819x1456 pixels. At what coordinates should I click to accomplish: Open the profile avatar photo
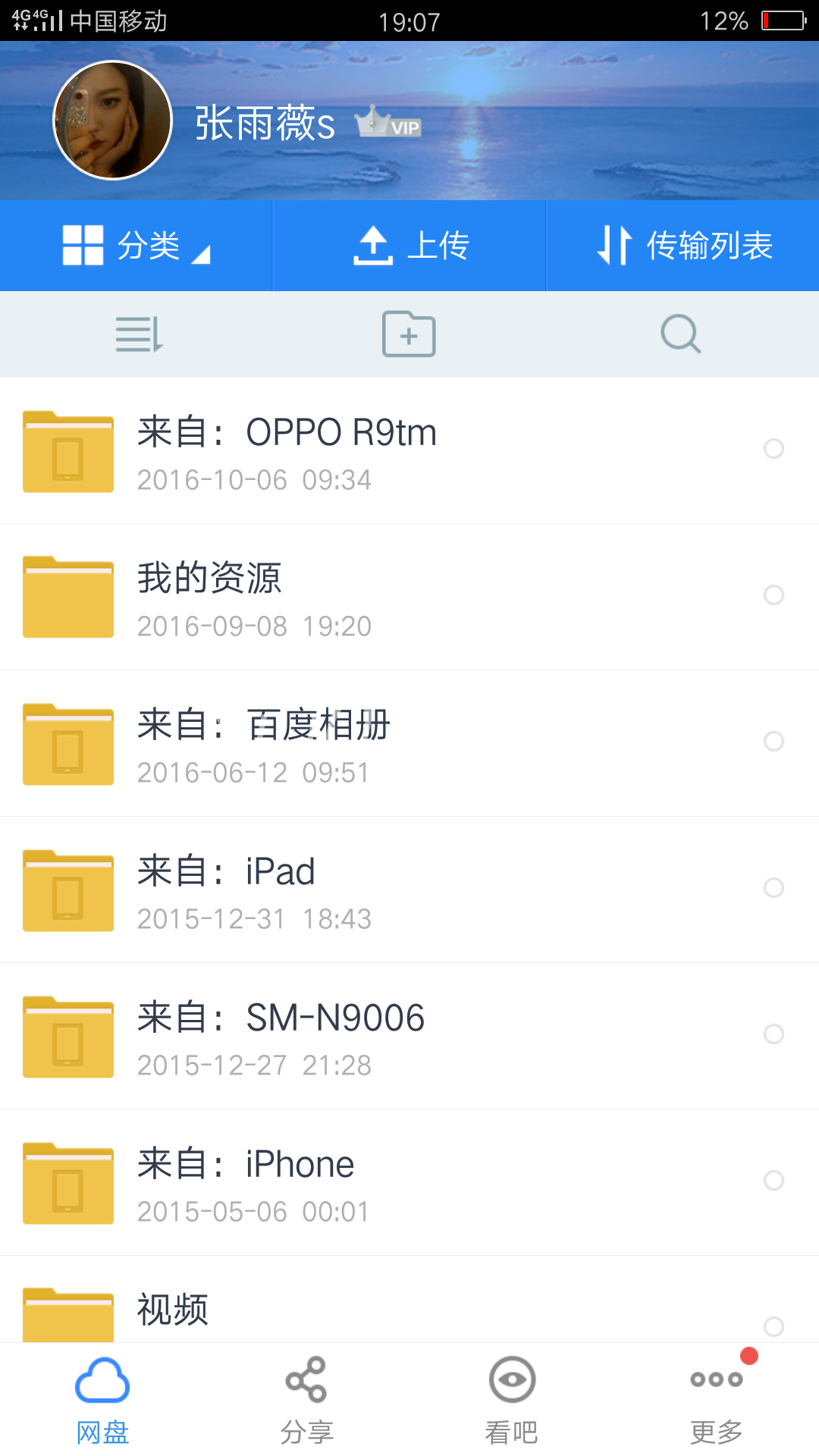click(x=113, y=120)
